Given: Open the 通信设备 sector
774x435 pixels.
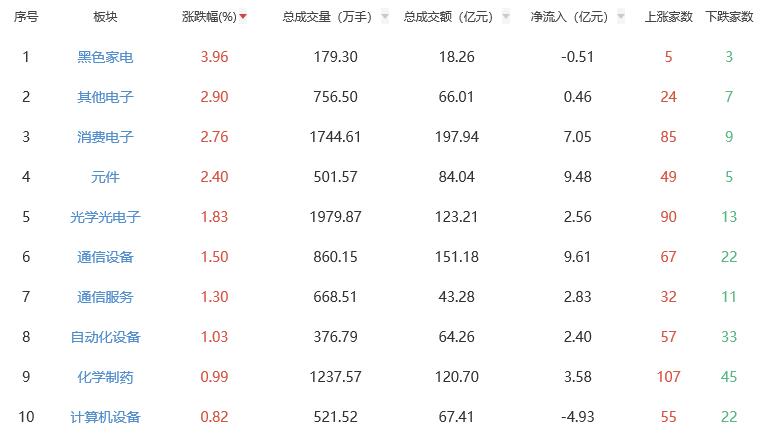Looking at the screenshot, I should click(x=105, y=257).
